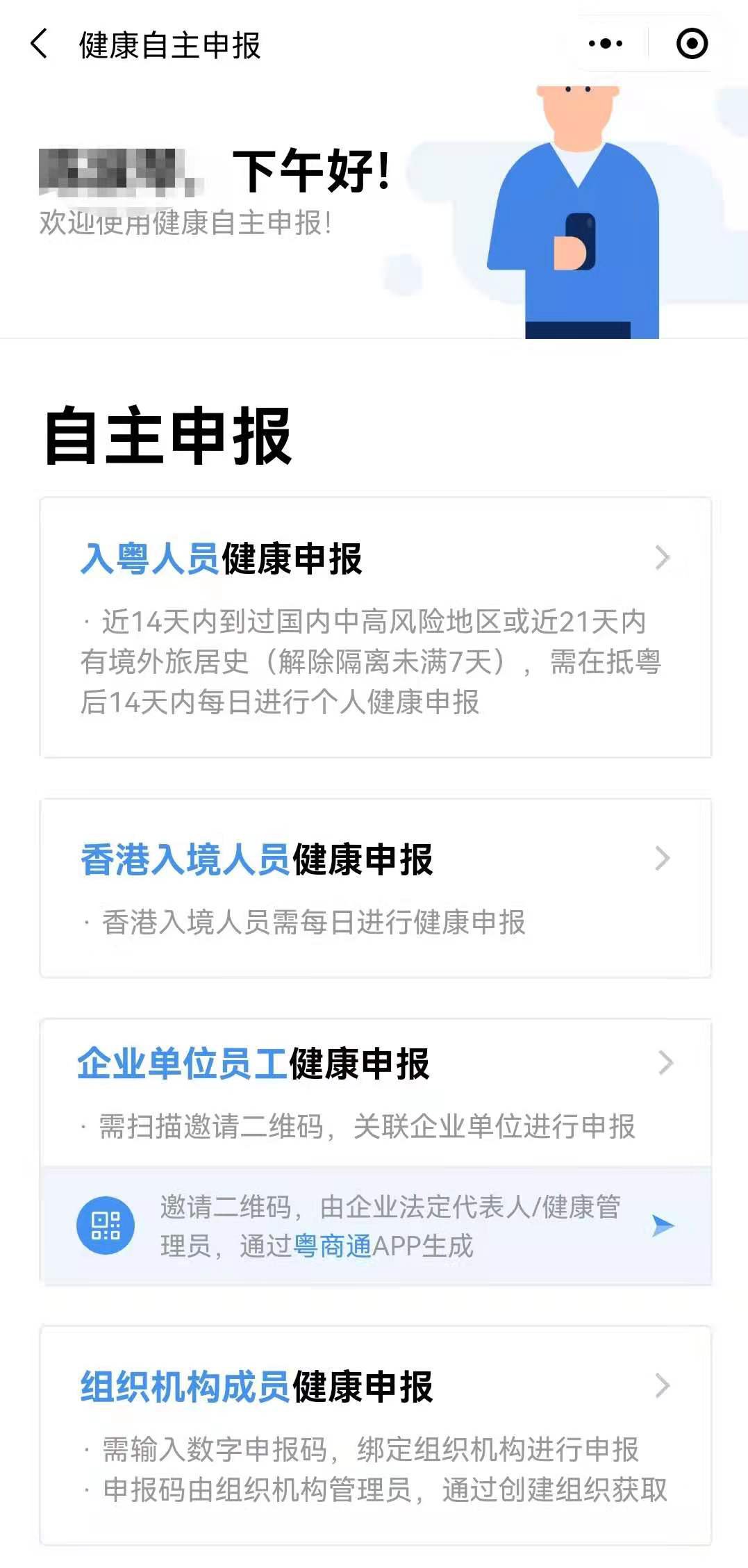Open the mini program overflow menu
748x1568 pixels.
click(606, 44)
